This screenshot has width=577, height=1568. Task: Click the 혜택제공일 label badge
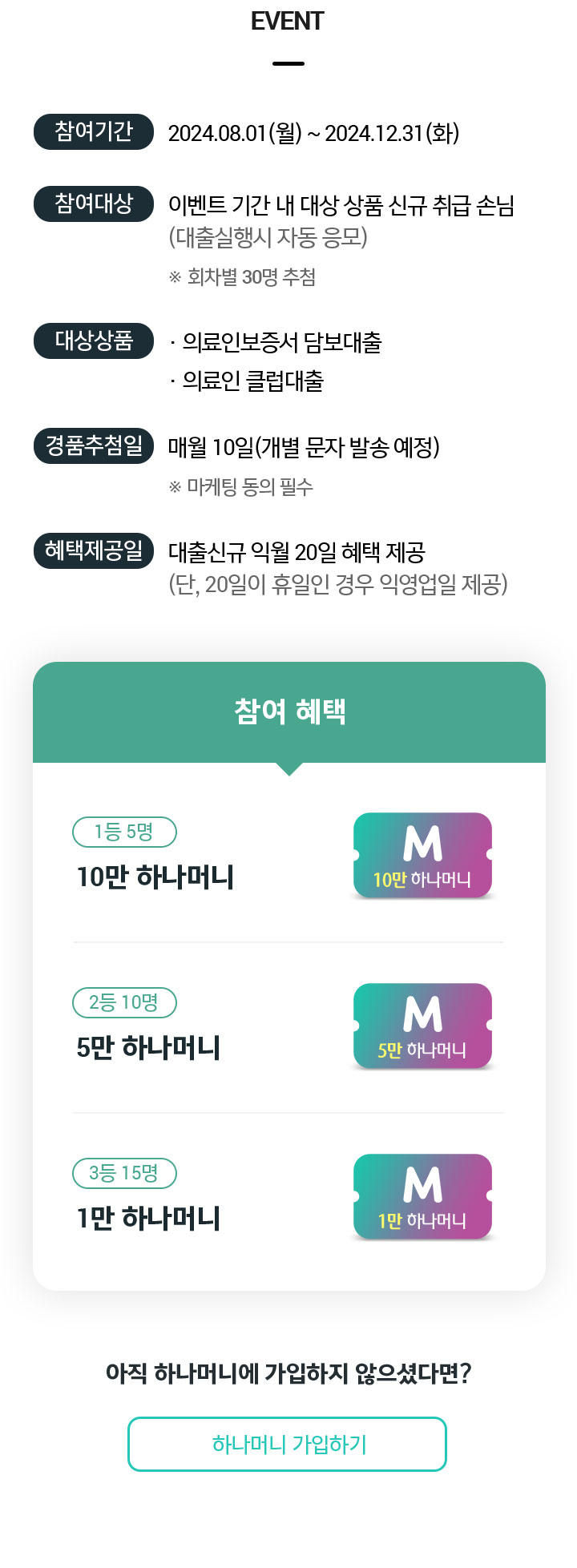click(93, 548)
